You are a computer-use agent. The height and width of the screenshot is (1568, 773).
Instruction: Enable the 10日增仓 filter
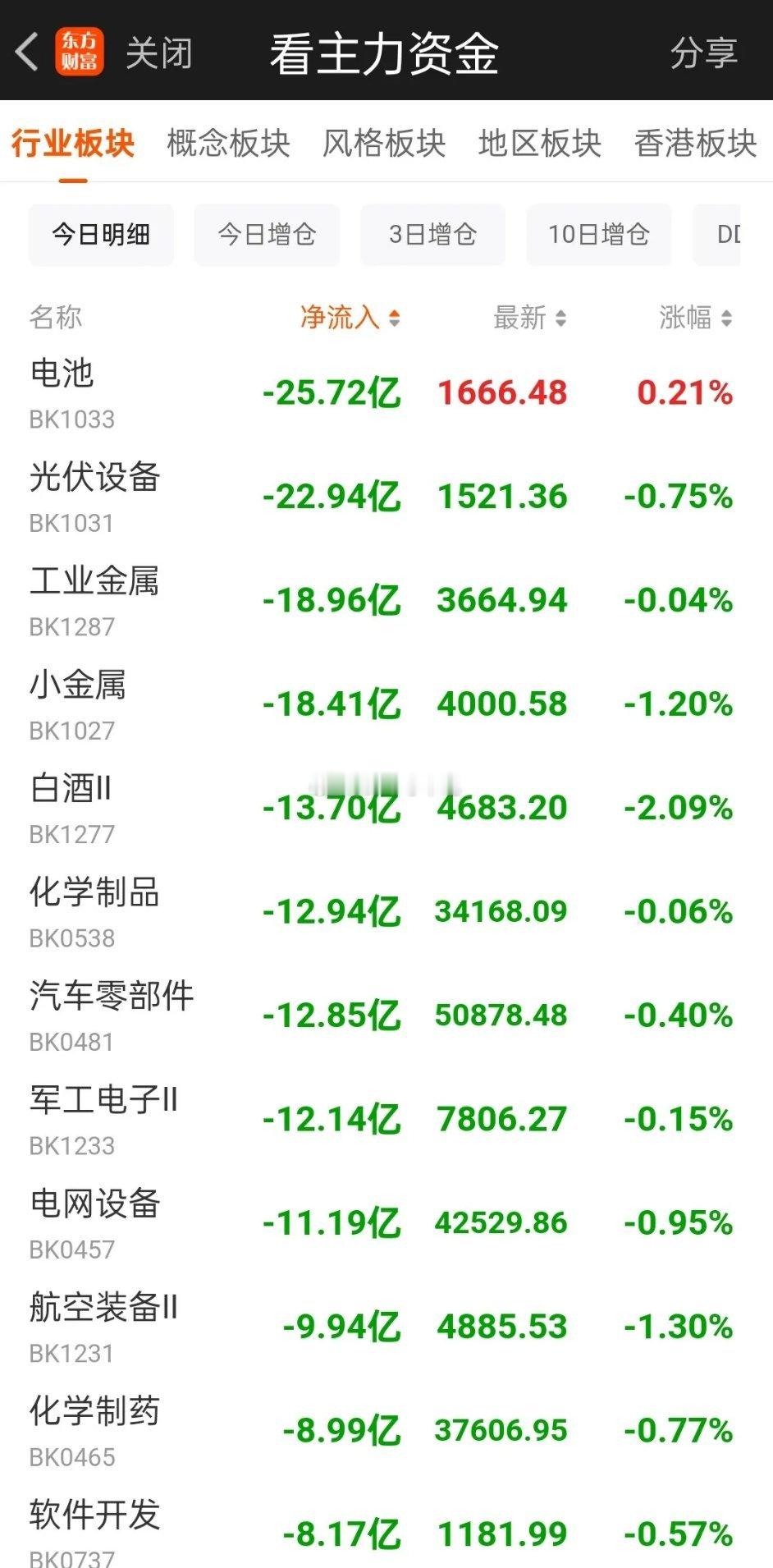(x=598, y=235)
